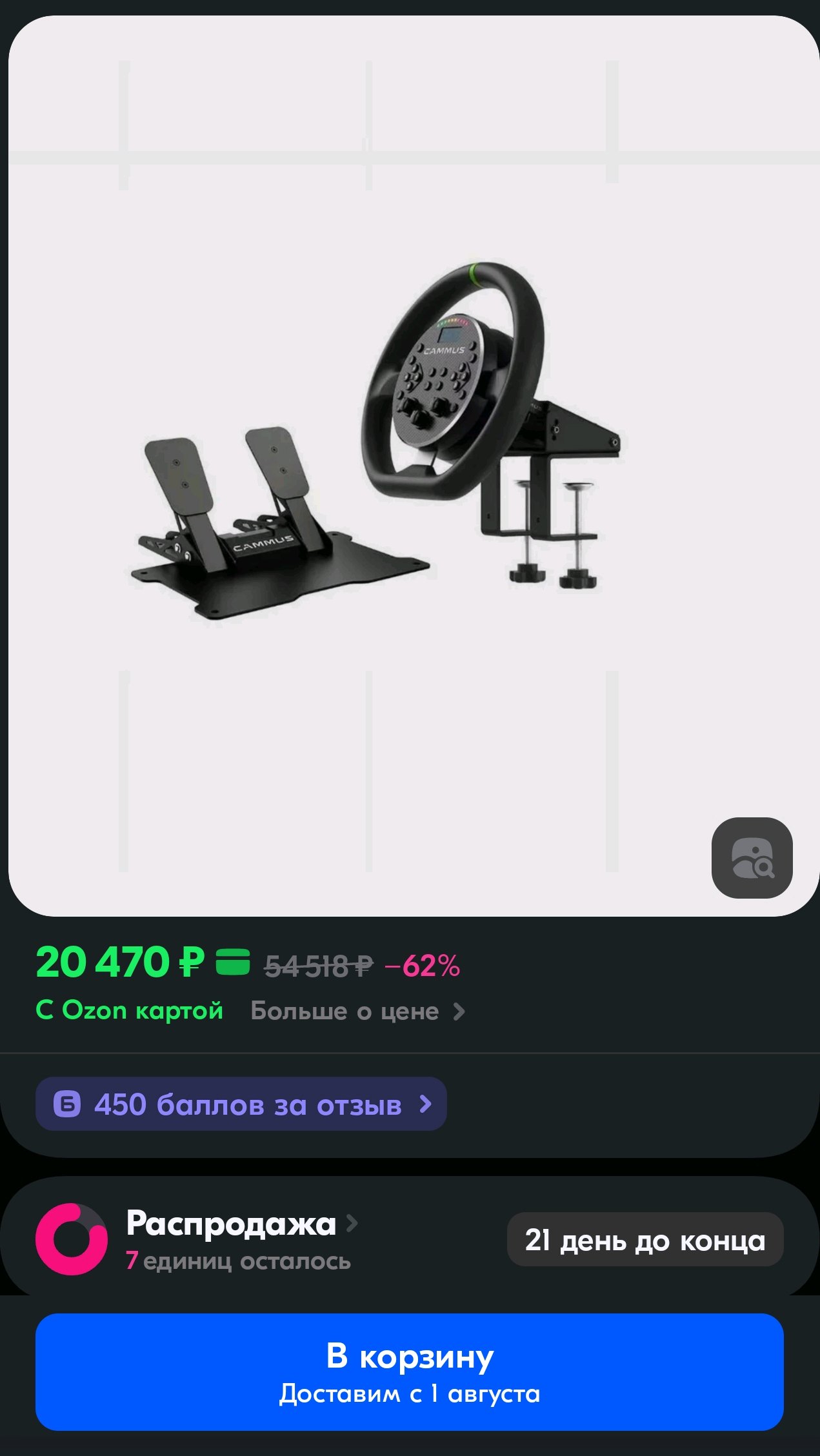Add item with "В корзину" button
This screenshot has width=820, height=1456.
pos(409,1371)
